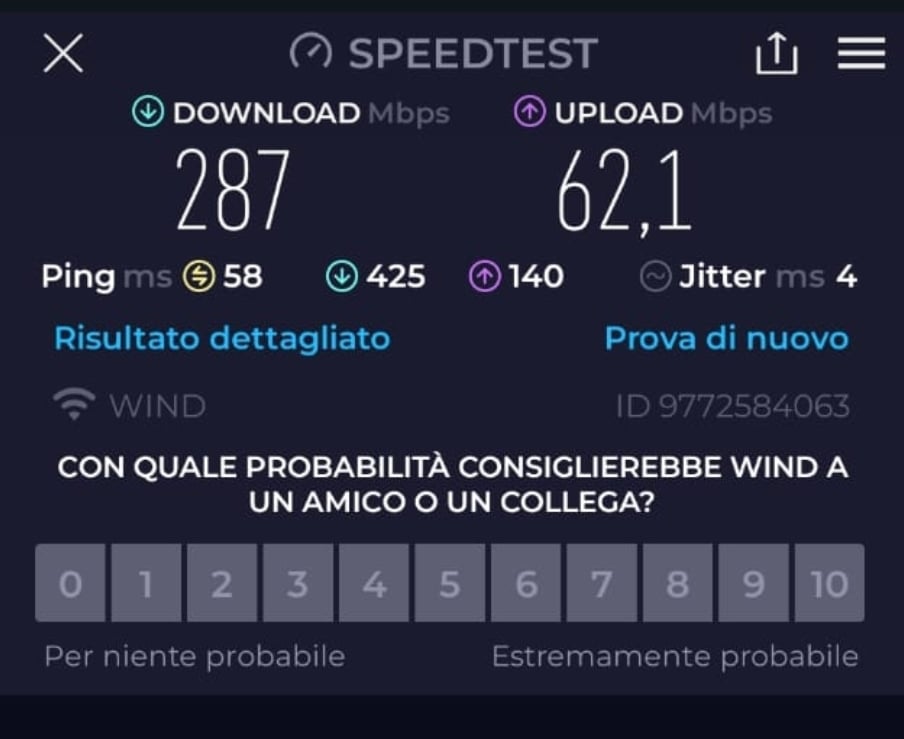
Task: Rate WIND the maximum score 10
Action: coord(830,583)
